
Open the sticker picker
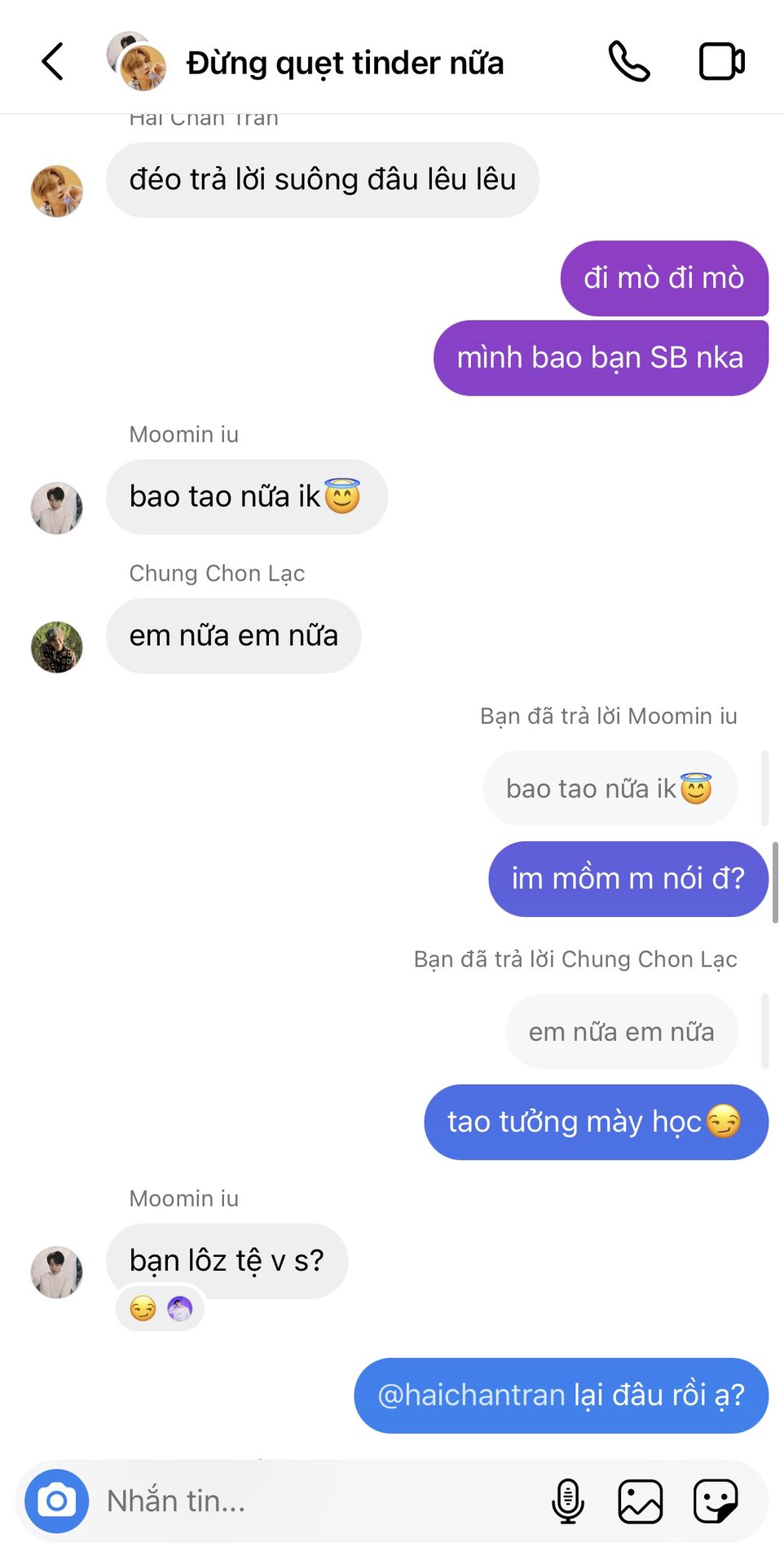[x=716, y=1501]
